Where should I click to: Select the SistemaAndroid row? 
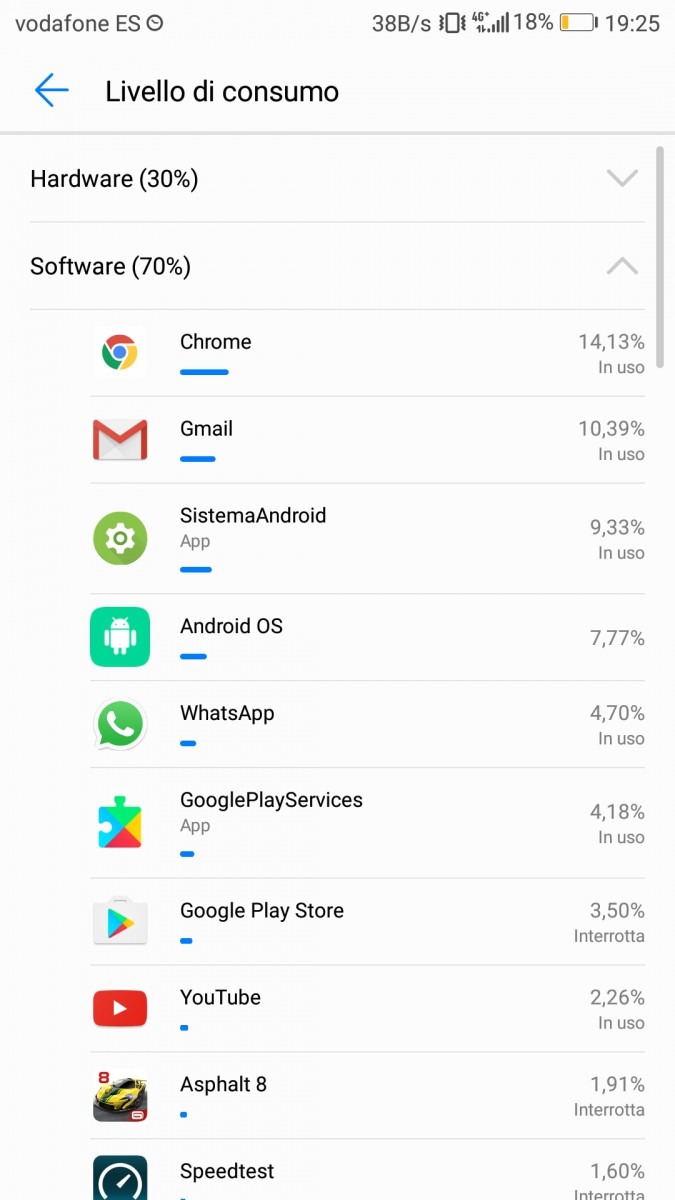(366, 538)
